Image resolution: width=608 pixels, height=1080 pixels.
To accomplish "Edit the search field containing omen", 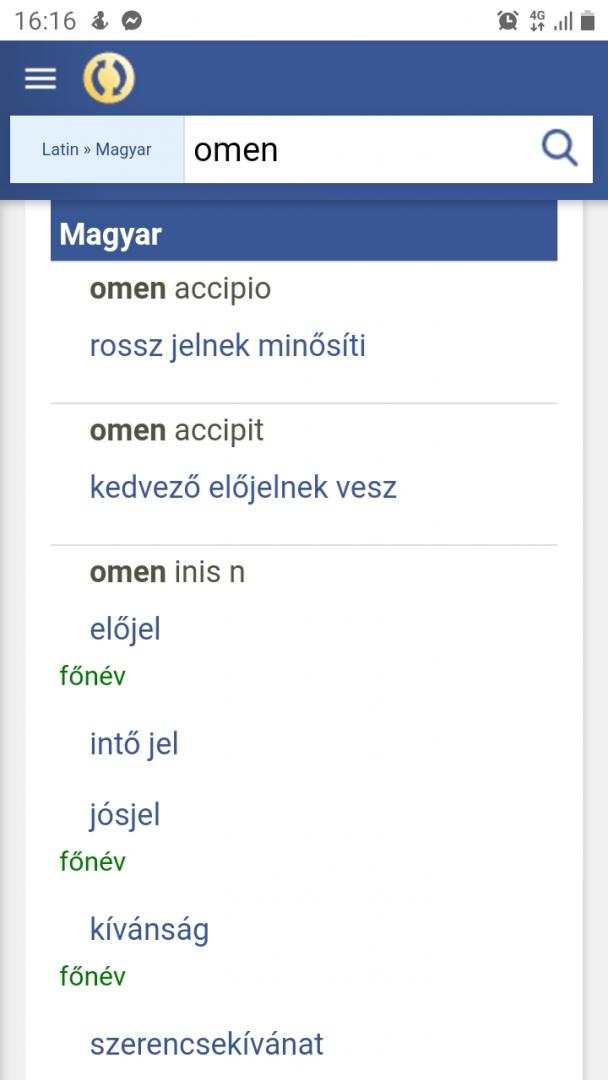I will tap(359, 149).
